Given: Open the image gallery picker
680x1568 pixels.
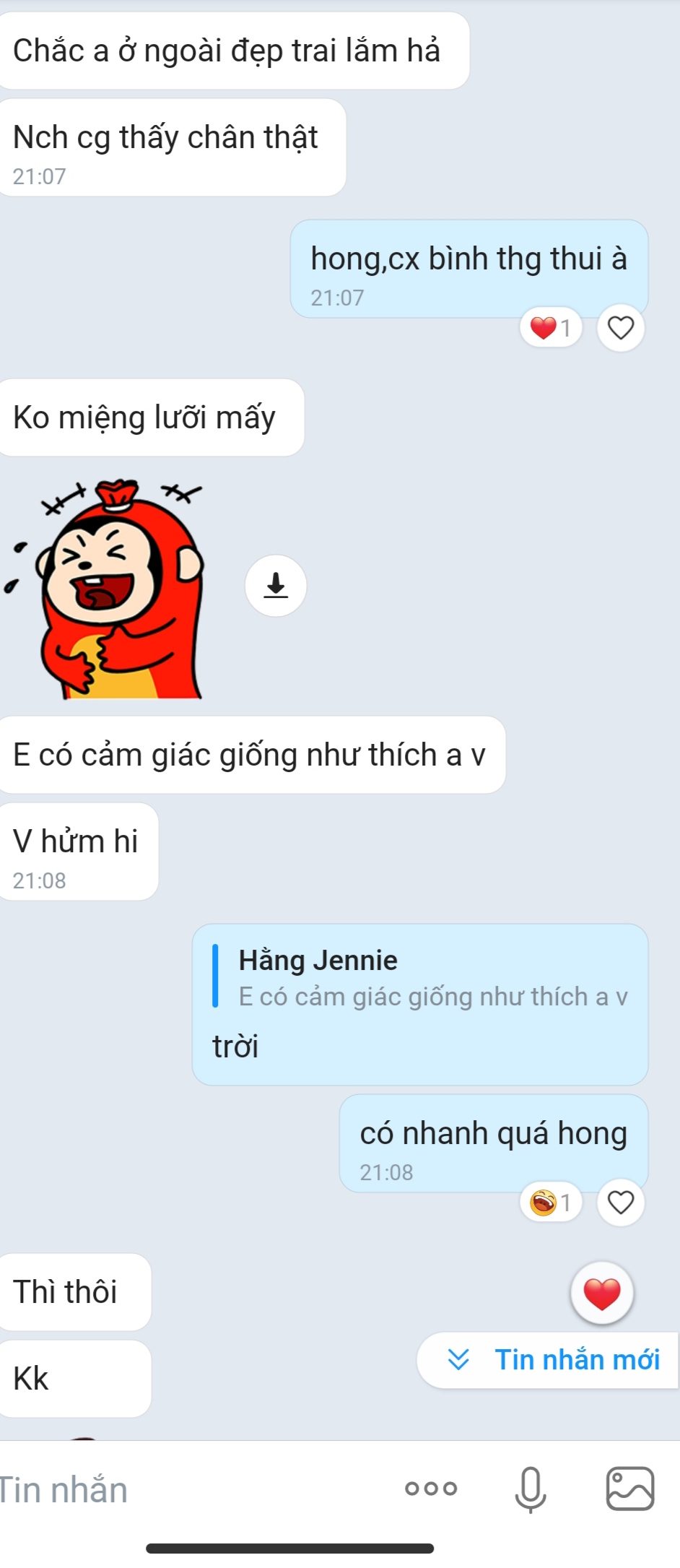Looking at the screenshot, I should tap(630, 1489).
